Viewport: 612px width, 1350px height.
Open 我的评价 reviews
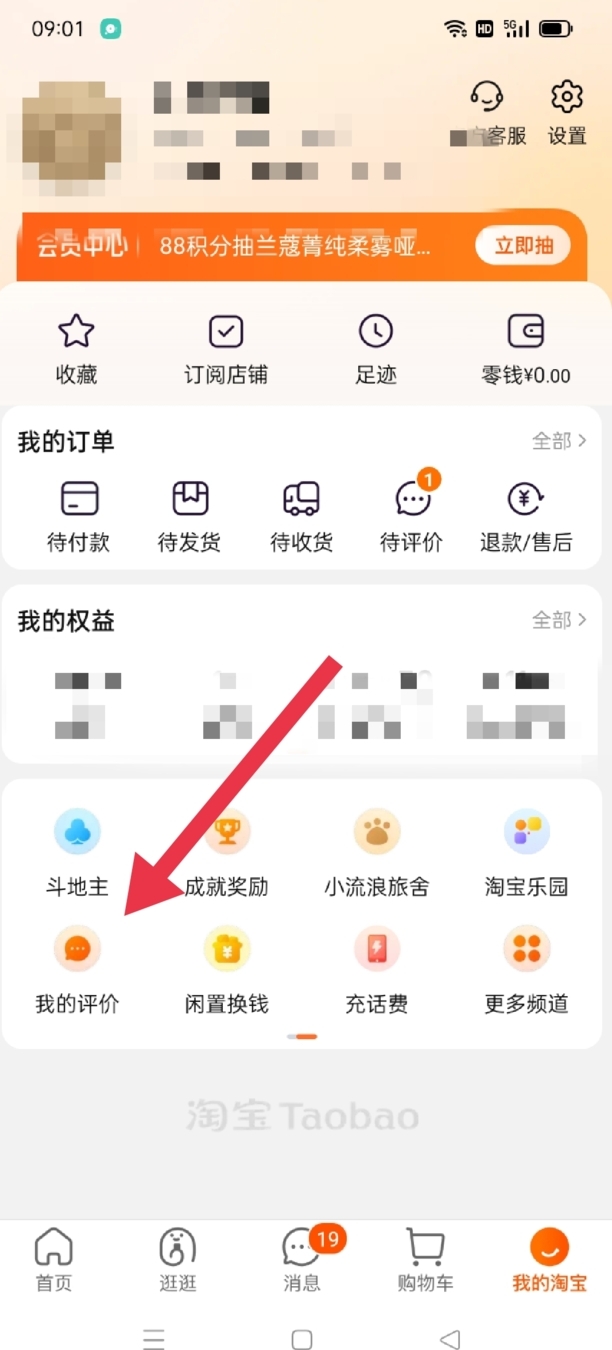(77, 970)
